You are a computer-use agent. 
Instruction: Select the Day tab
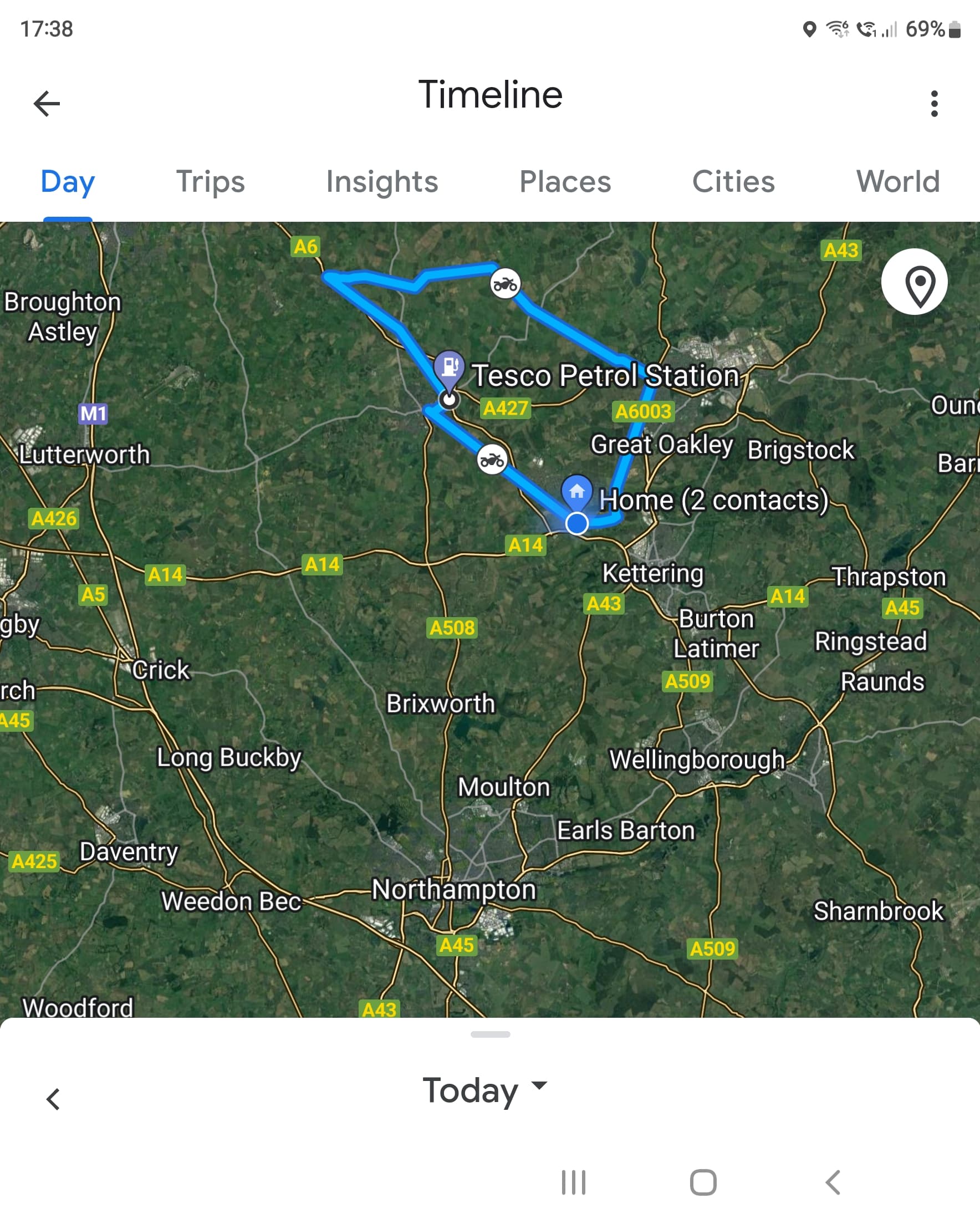coord(68,182)
